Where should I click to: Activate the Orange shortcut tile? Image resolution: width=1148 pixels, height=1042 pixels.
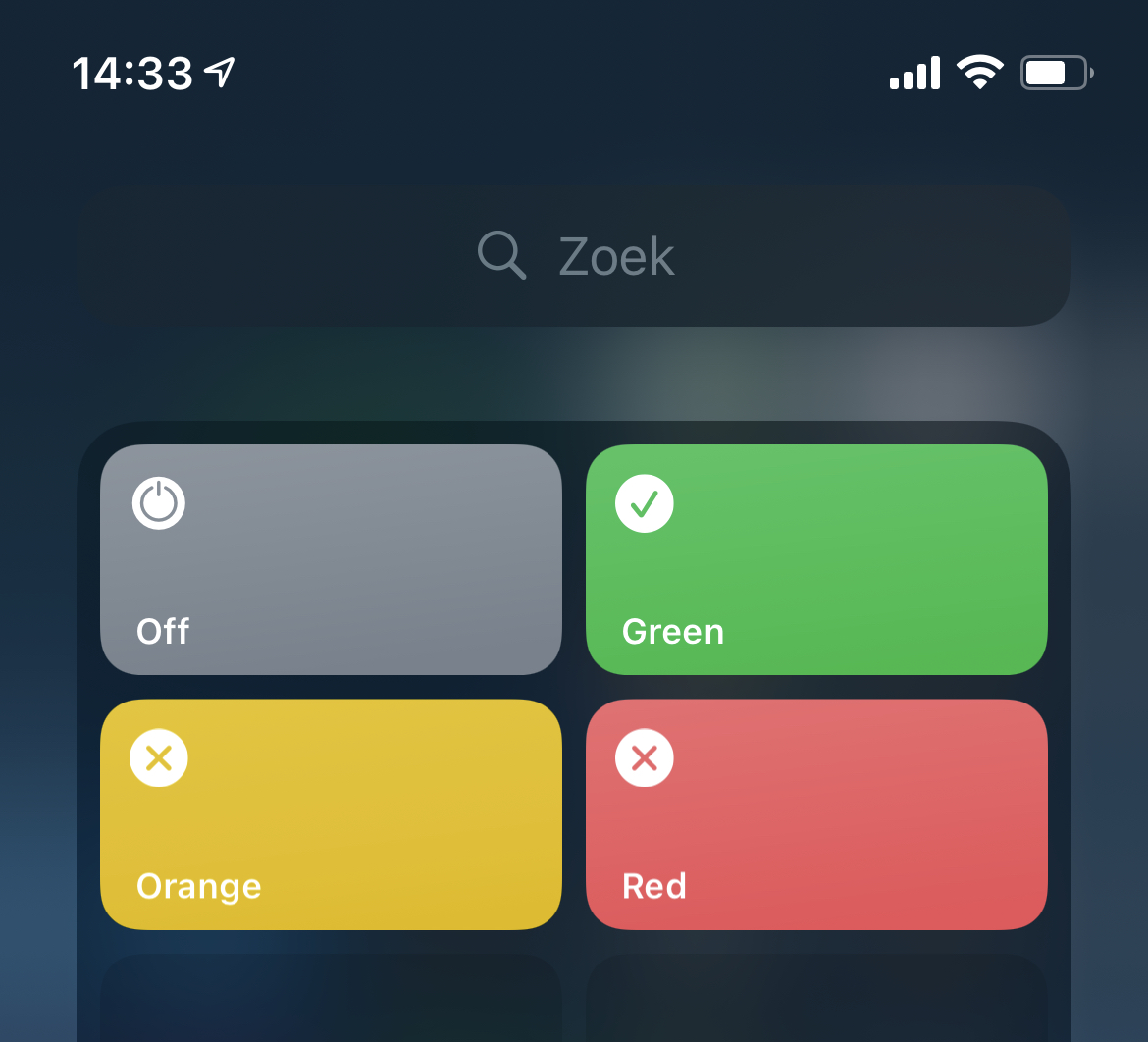click(331, 814)
